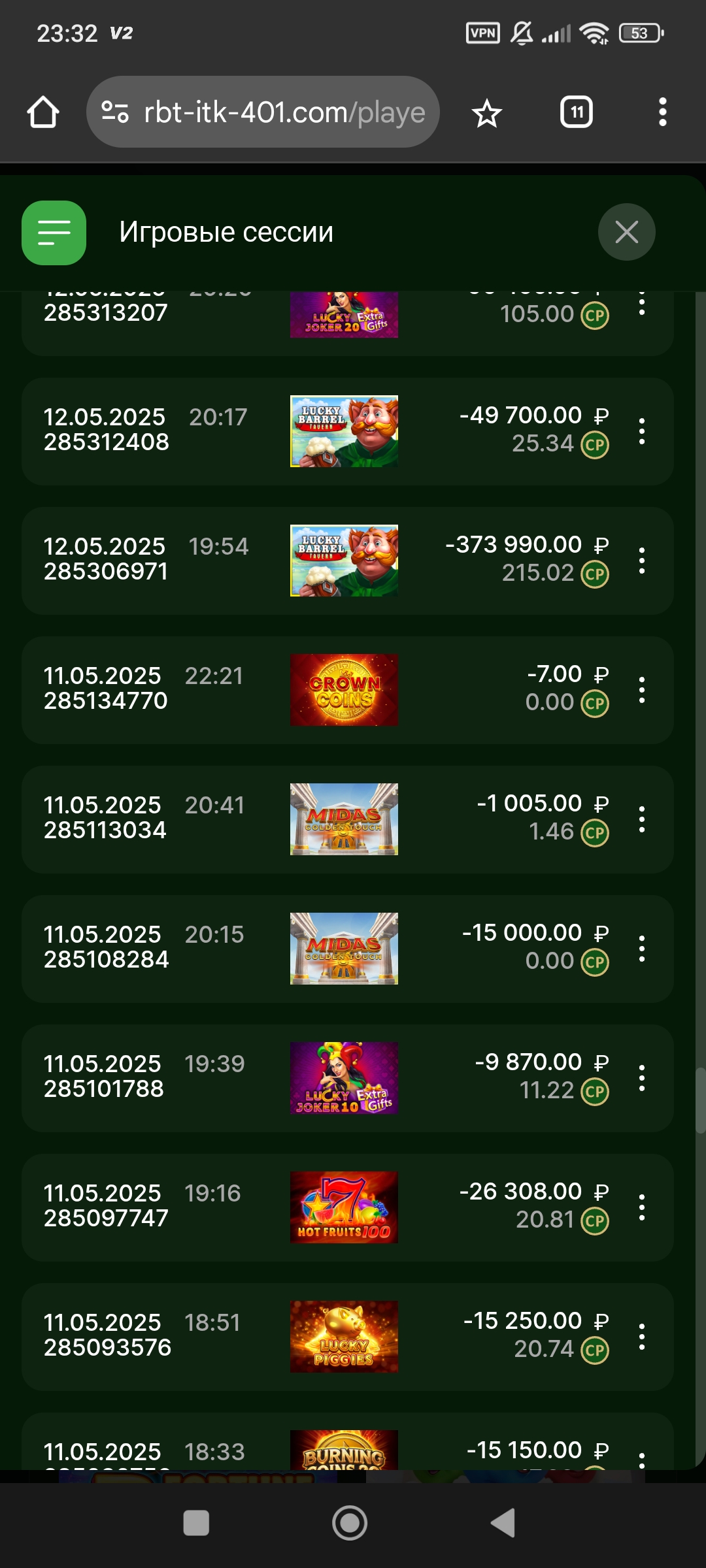The image size is (706, 1568).
Task: Open options for session 285097747
Action: coord(642,1208)
